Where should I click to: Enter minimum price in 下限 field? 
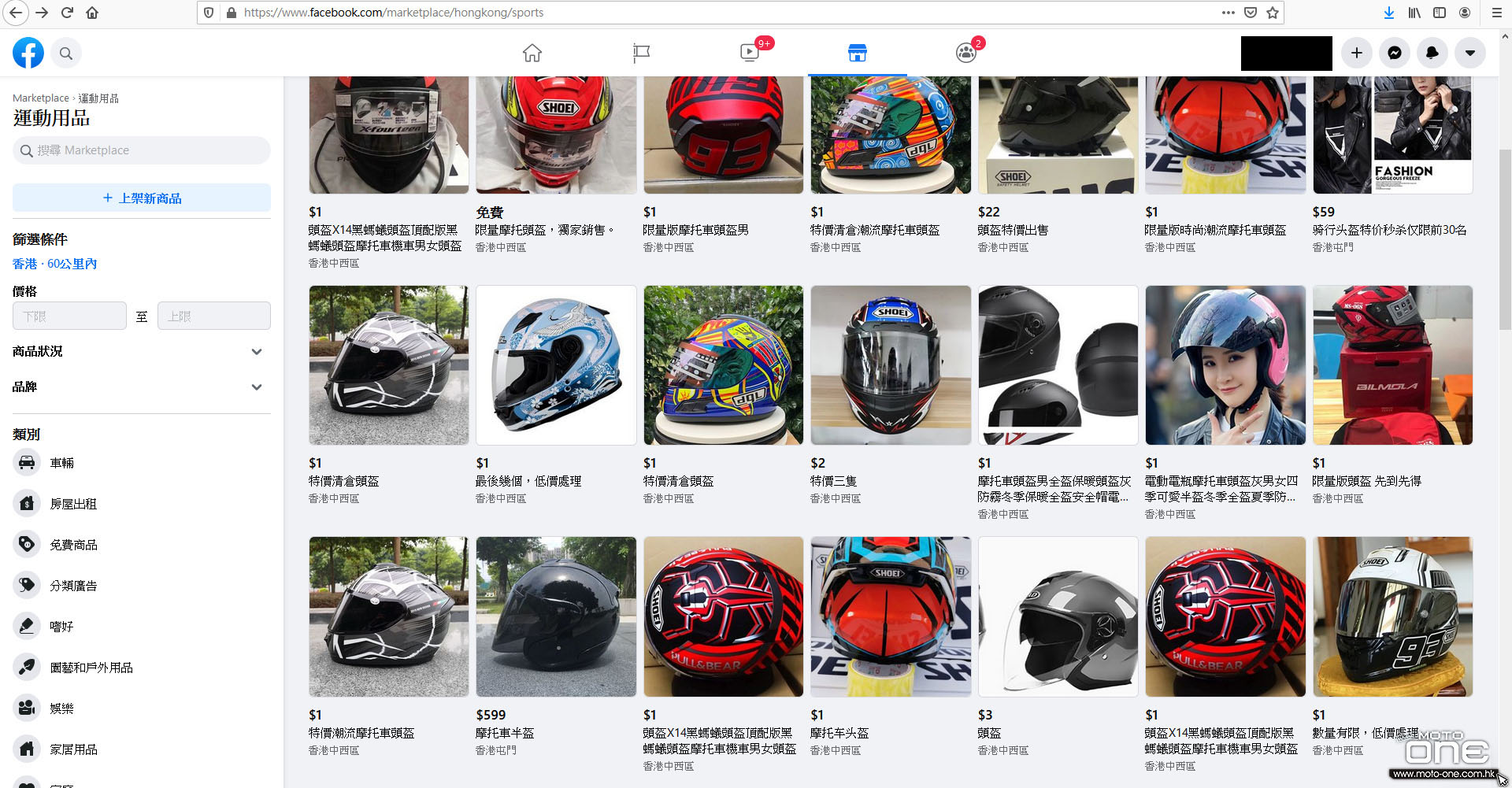click(x=69, y=316)
